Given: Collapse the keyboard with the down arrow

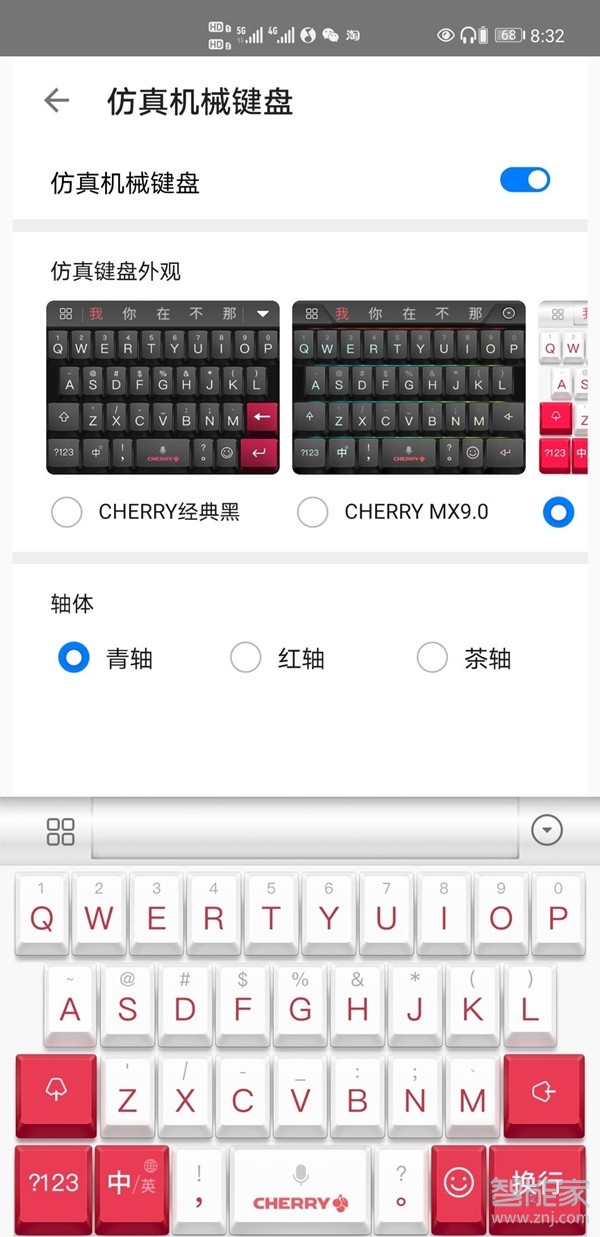Looking at the screenshot, I should [x=547, y=830].
